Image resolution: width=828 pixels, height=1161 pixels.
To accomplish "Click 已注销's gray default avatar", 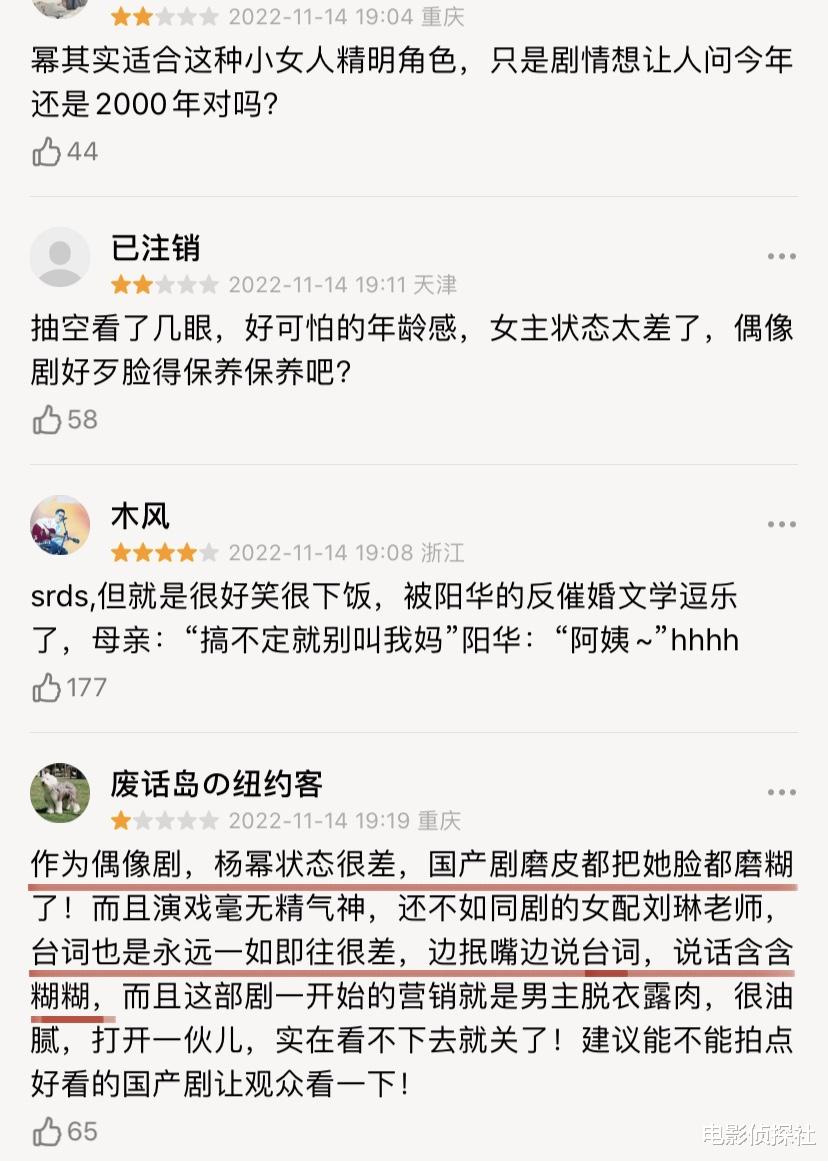I will [60, 256].
